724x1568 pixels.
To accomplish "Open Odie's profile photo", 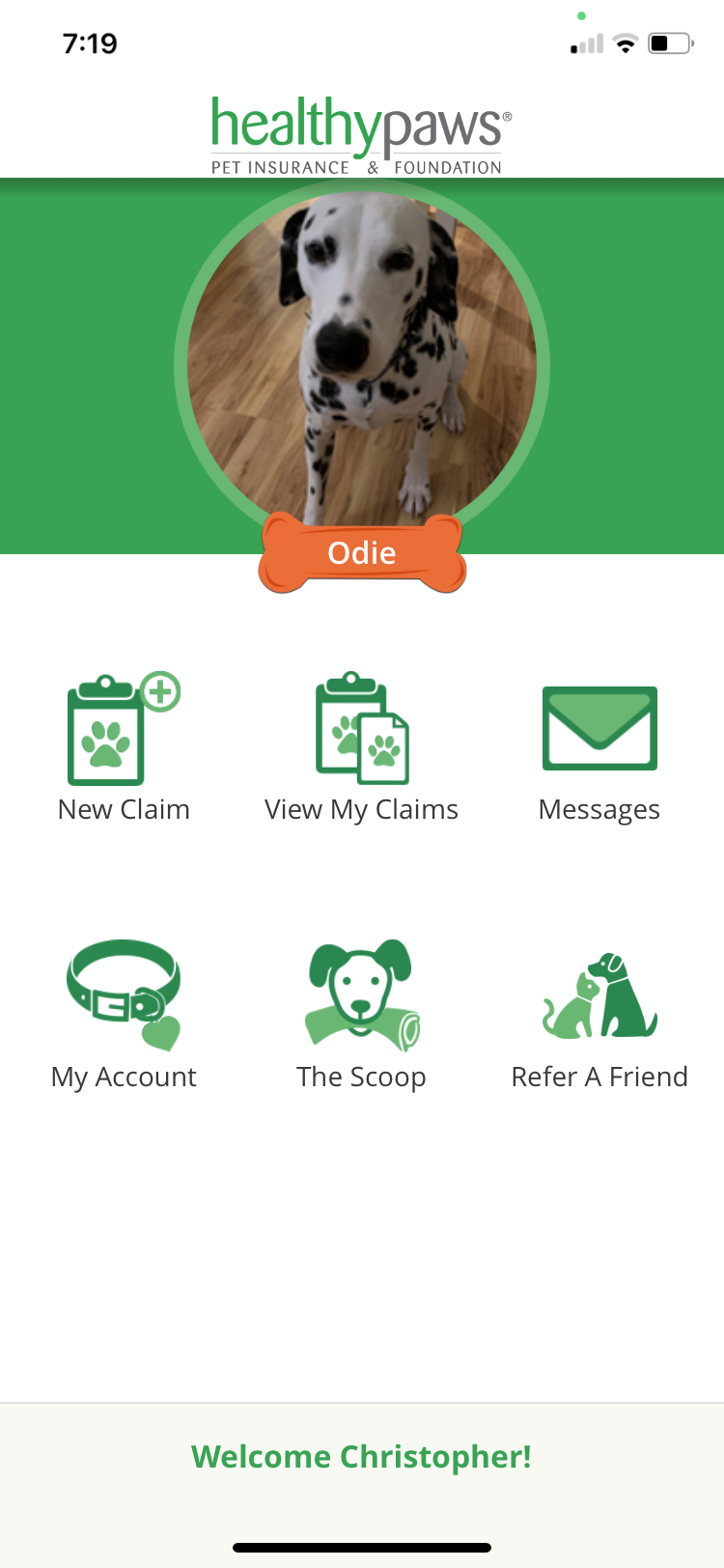I will pyautogui.click(x=362, y=357).
